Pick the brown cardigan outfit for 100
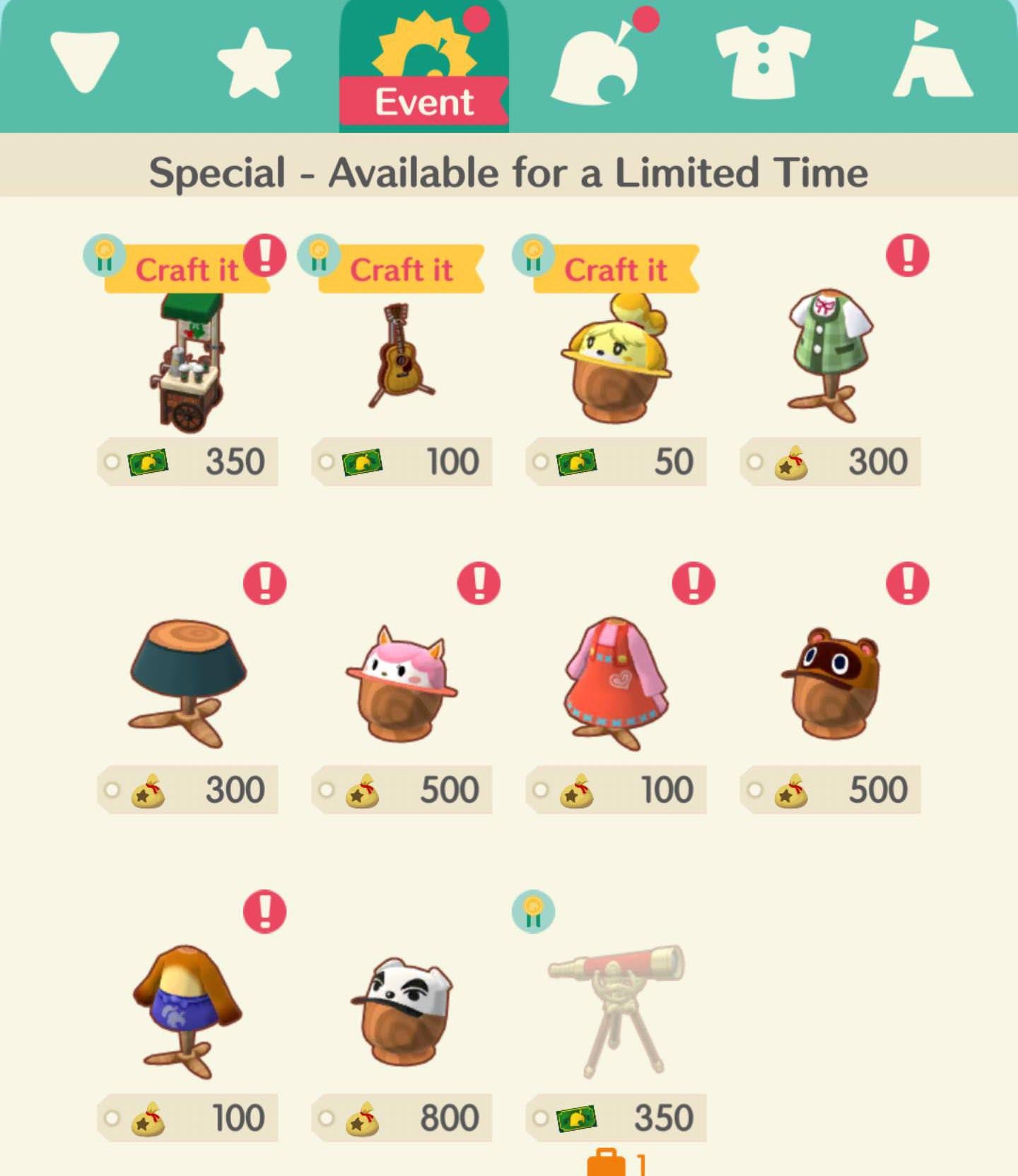 pos(187,1011)
